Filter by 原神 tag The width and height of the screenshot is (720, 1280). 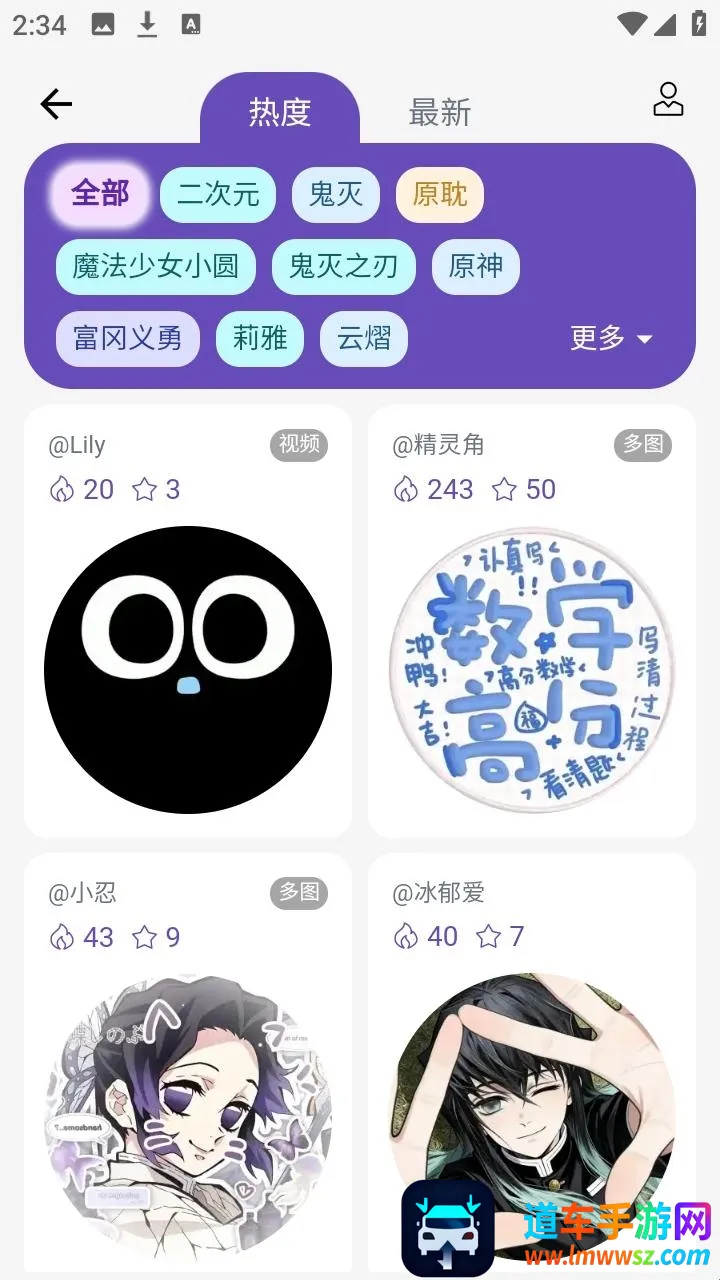[476, 266]
